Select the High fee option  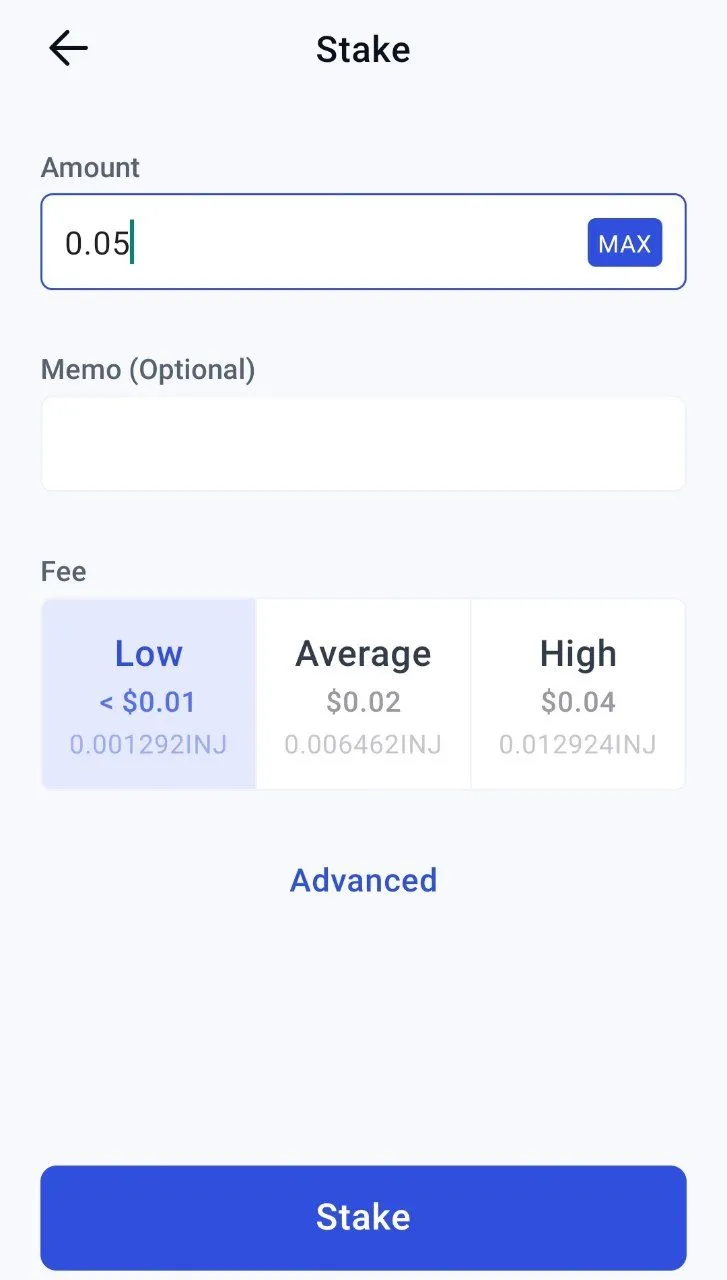click(578, 693)
